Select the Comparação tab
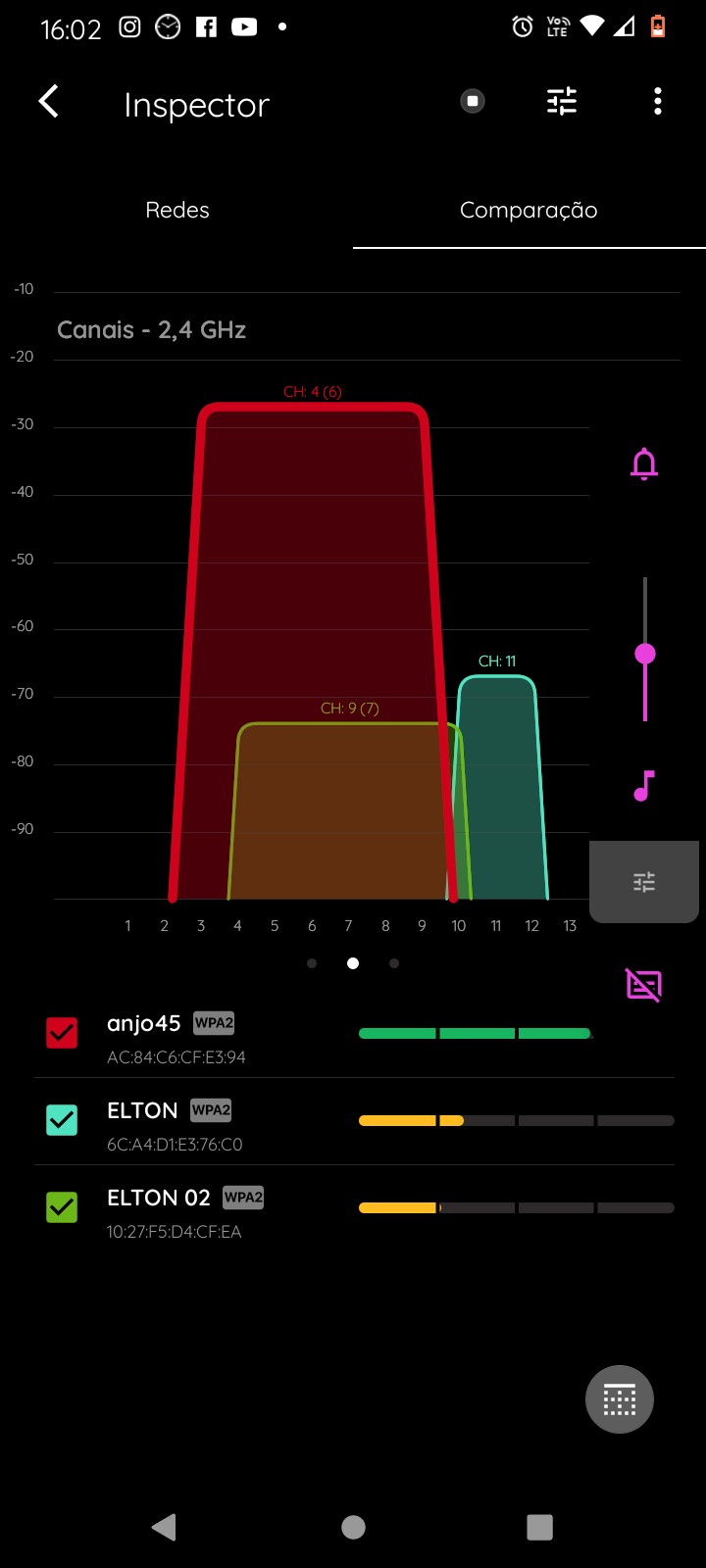The image size is (706, 1568). click(529, 210)
